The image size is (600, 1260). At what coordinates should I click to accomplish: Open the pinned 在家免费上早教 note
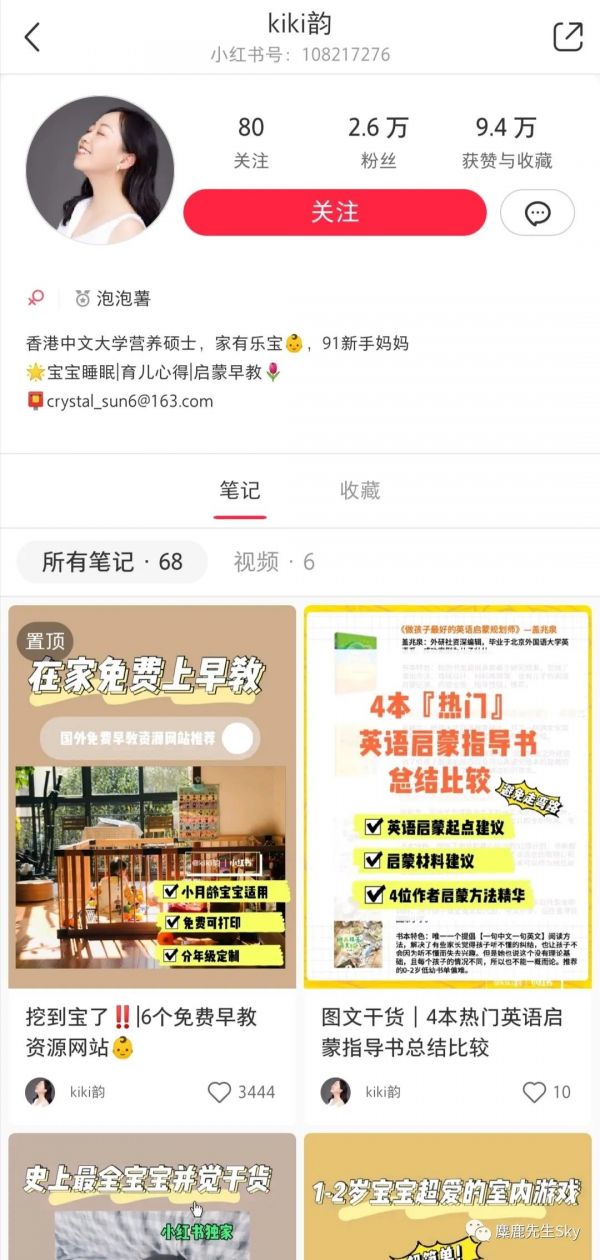[152, 796]
